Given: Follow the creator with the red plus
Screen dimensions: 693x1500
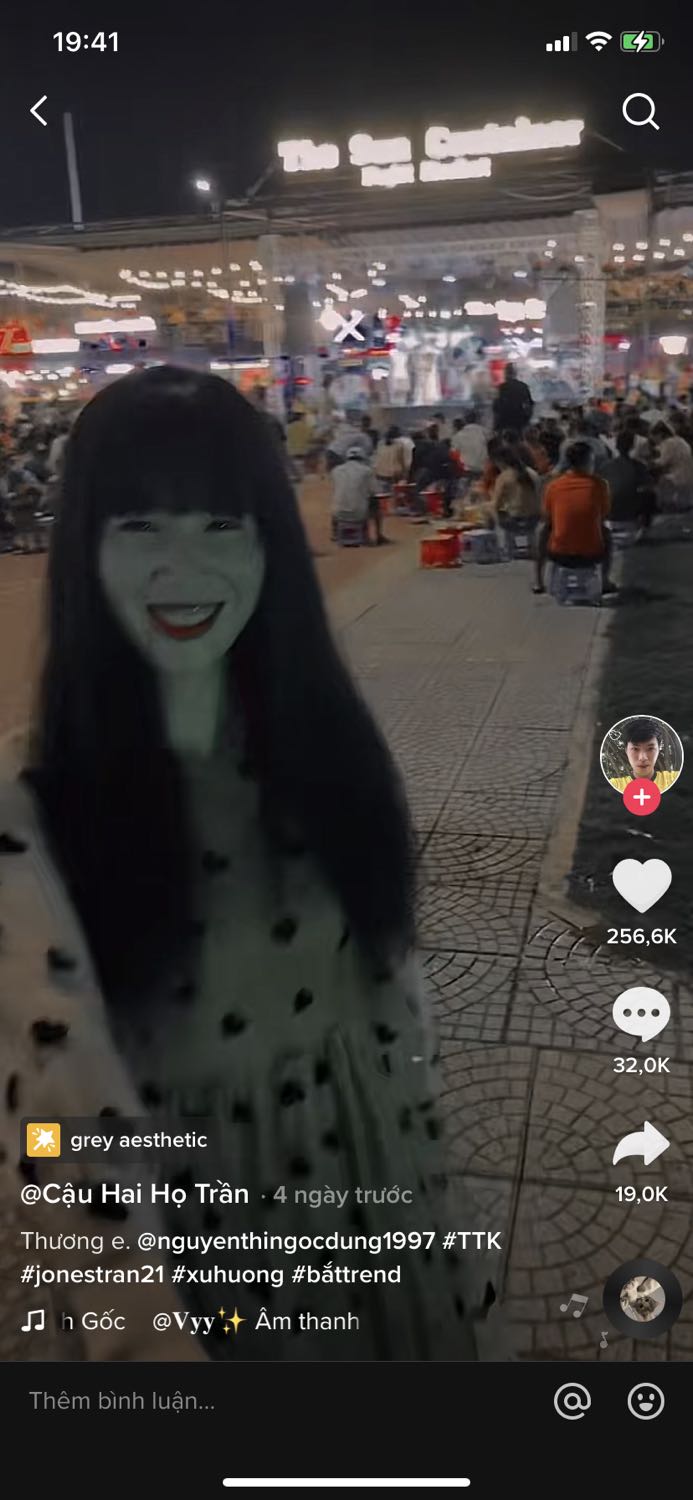Looking at the screenshot, I should (641, 797).
